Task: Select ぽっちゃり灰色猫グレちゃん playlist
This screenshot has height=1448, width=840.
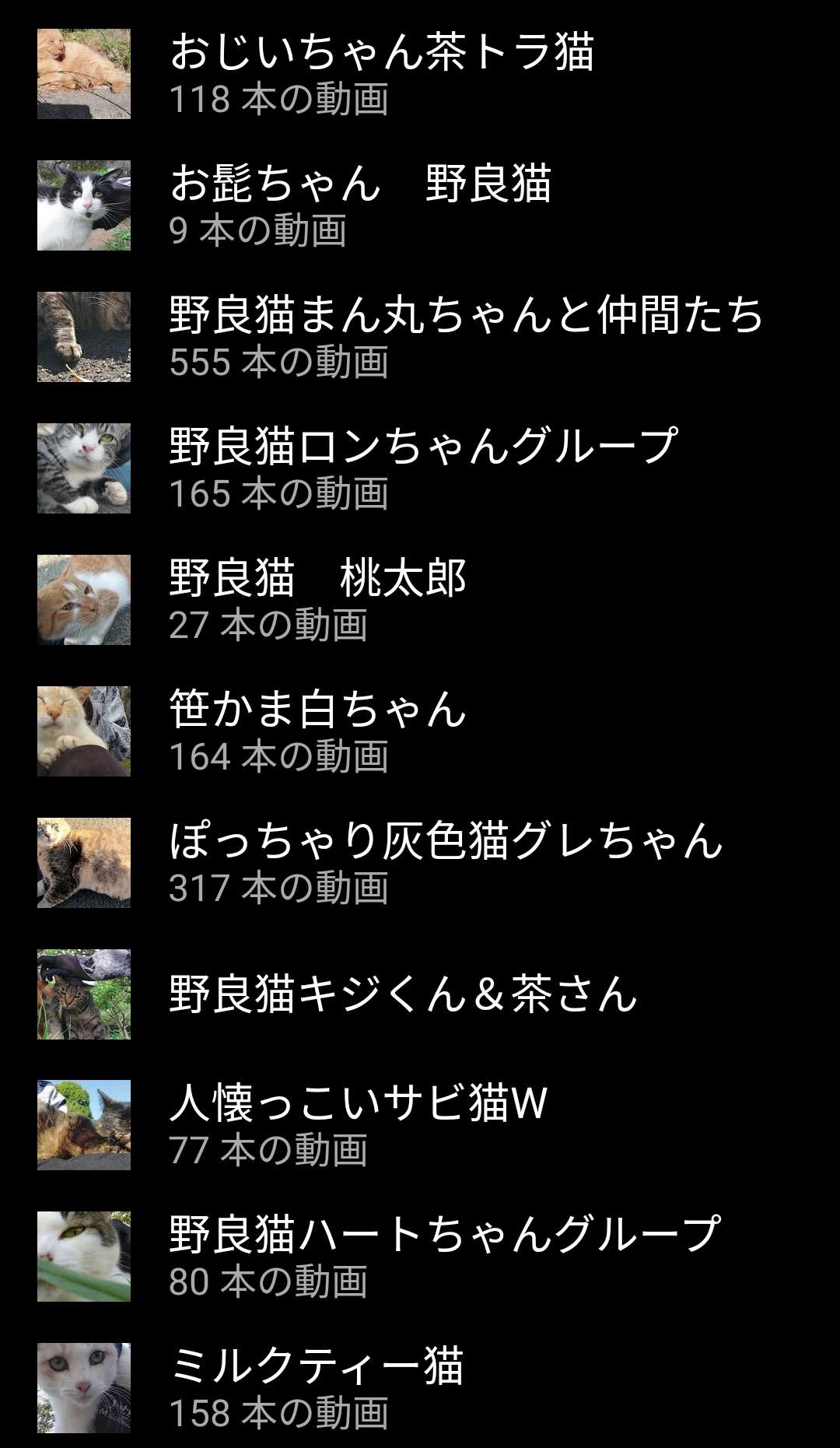Action: tap(445, 862)
